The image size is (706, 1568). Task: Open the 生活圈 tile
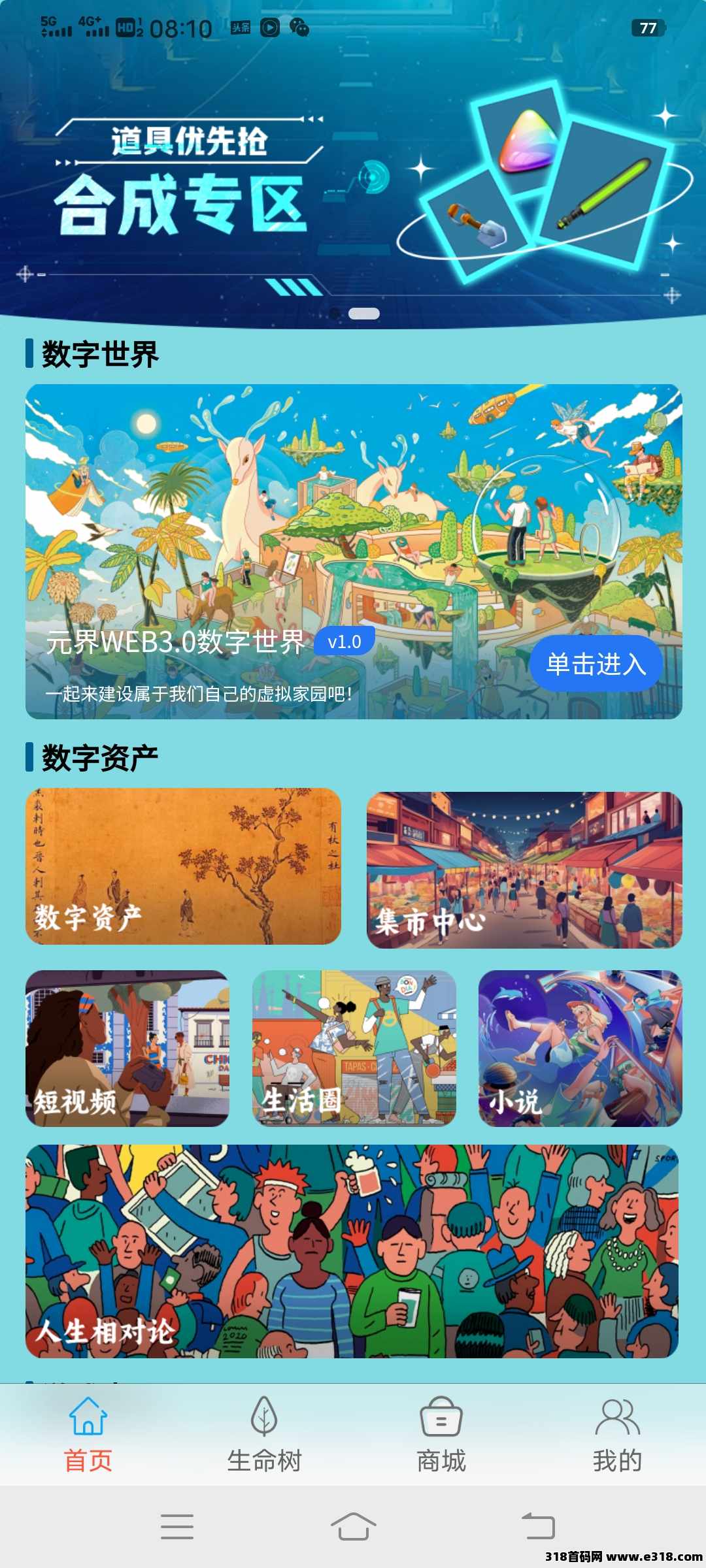(354, 1048)
